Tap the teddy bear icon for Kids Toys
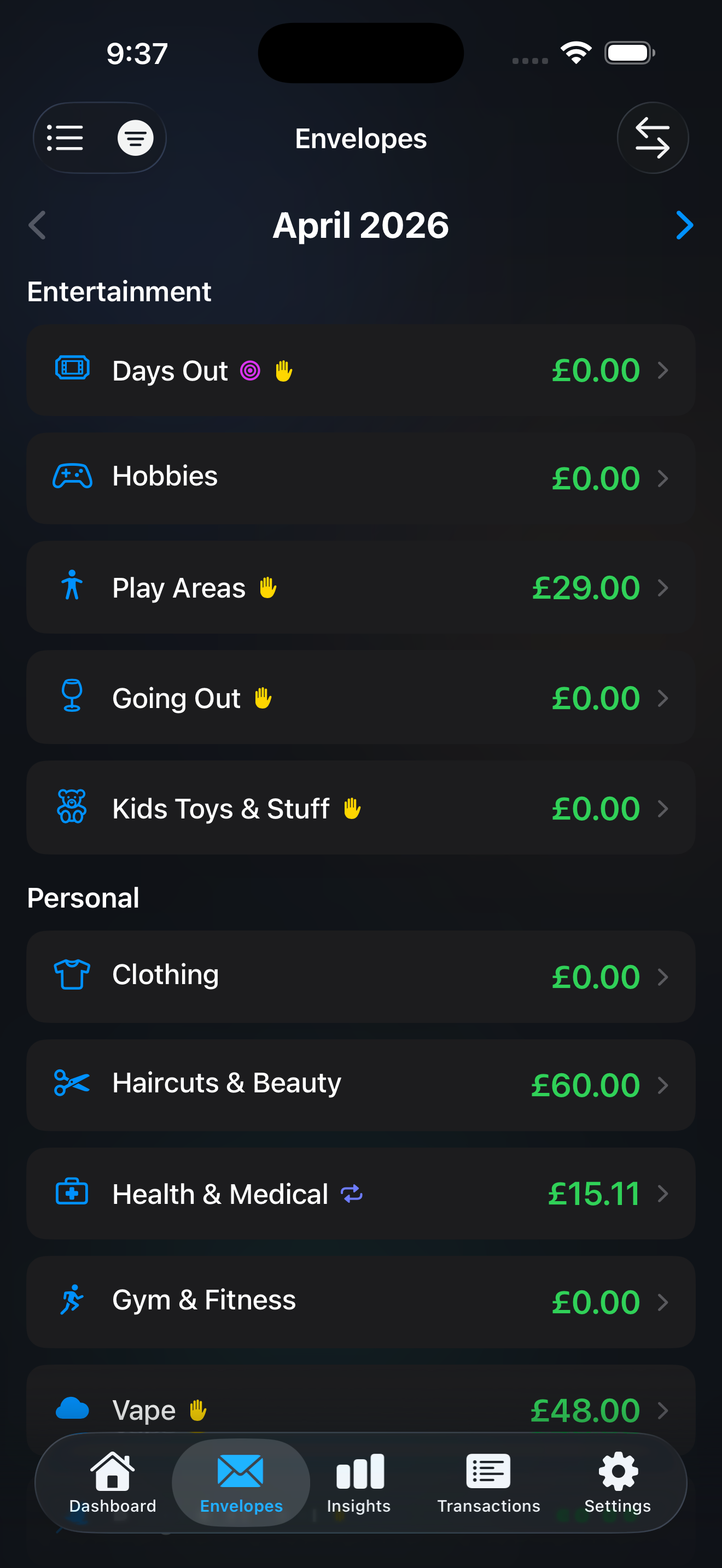This screenshot has width=722, height=1568. tap(72, 808)
